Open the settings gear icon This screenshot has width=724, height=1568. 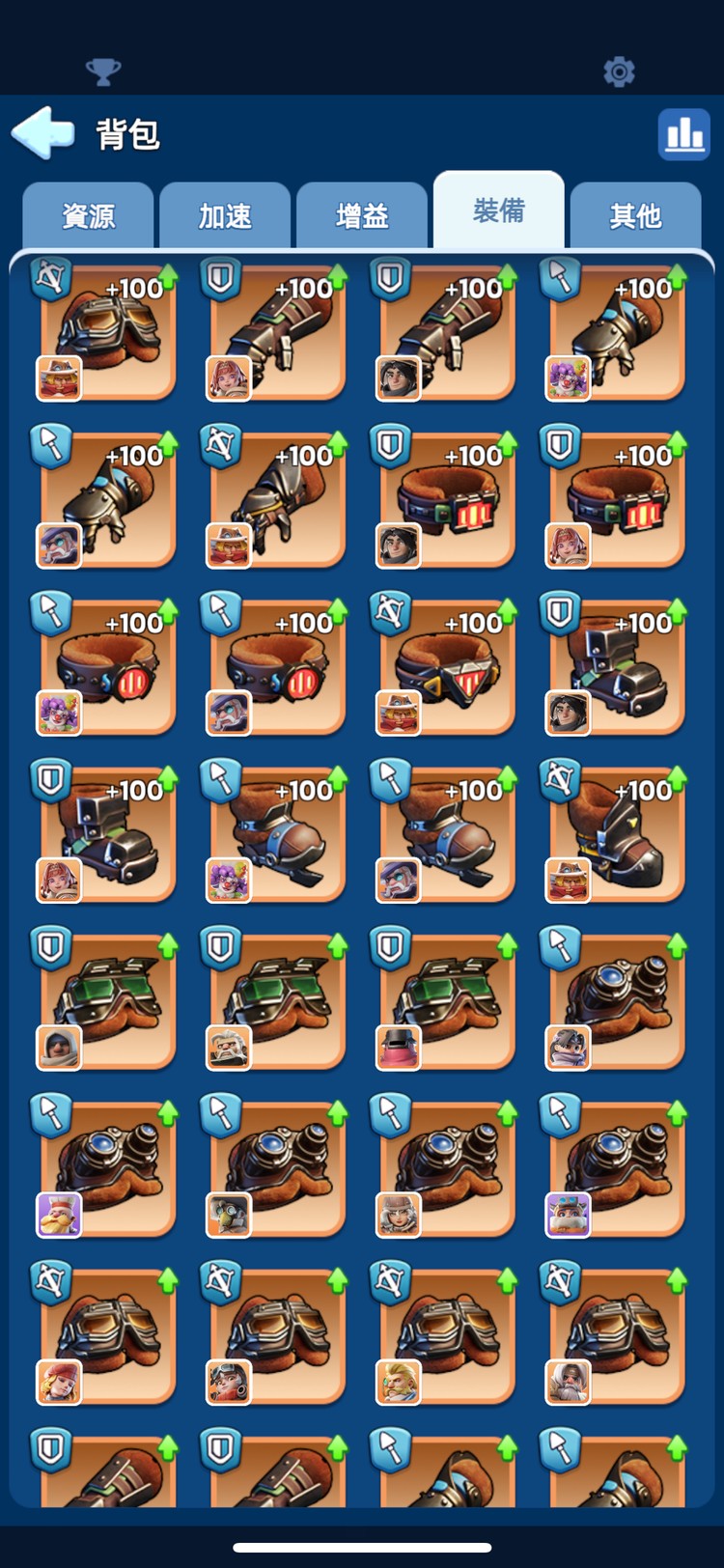[619, 71]
